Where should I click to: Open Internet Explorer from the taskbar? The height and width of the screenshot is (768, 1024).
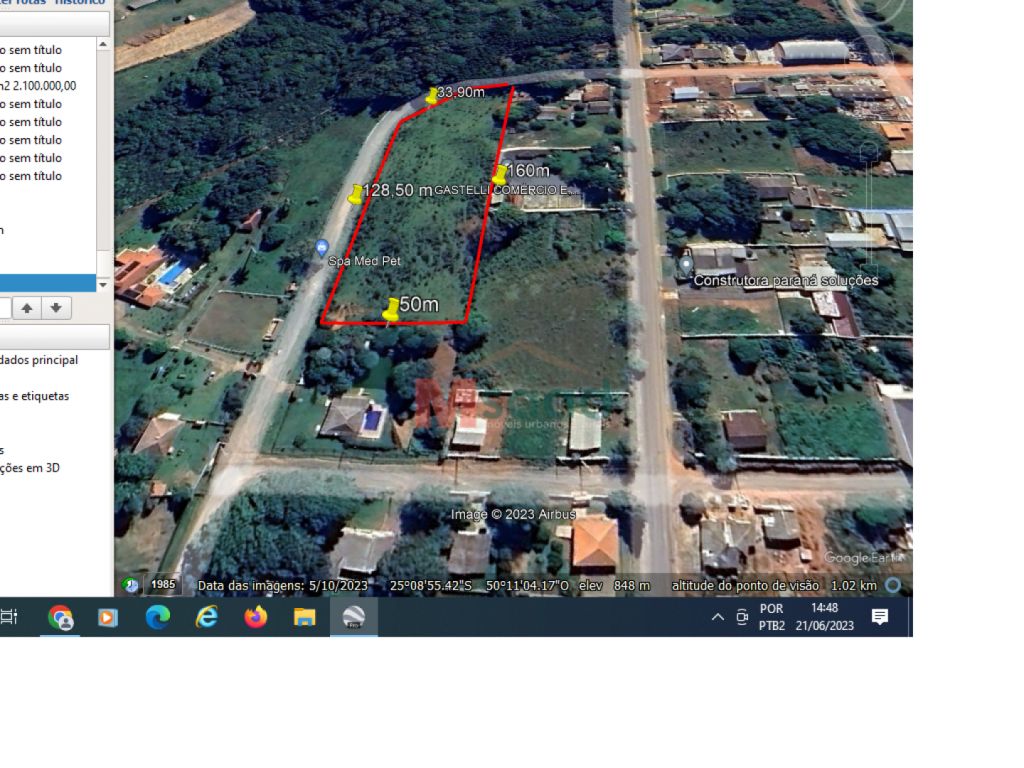[207, 618]
